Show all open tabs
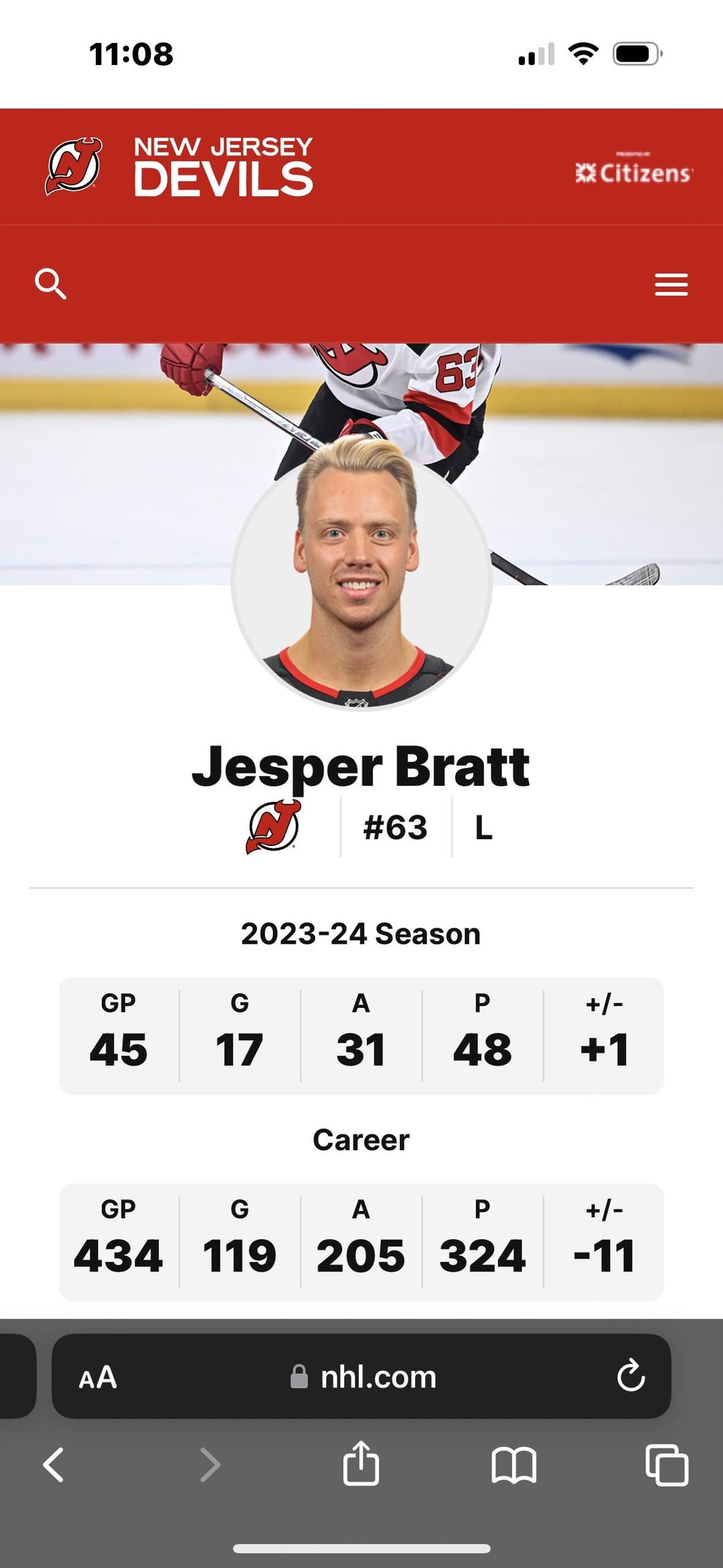 pos(667,1465)
